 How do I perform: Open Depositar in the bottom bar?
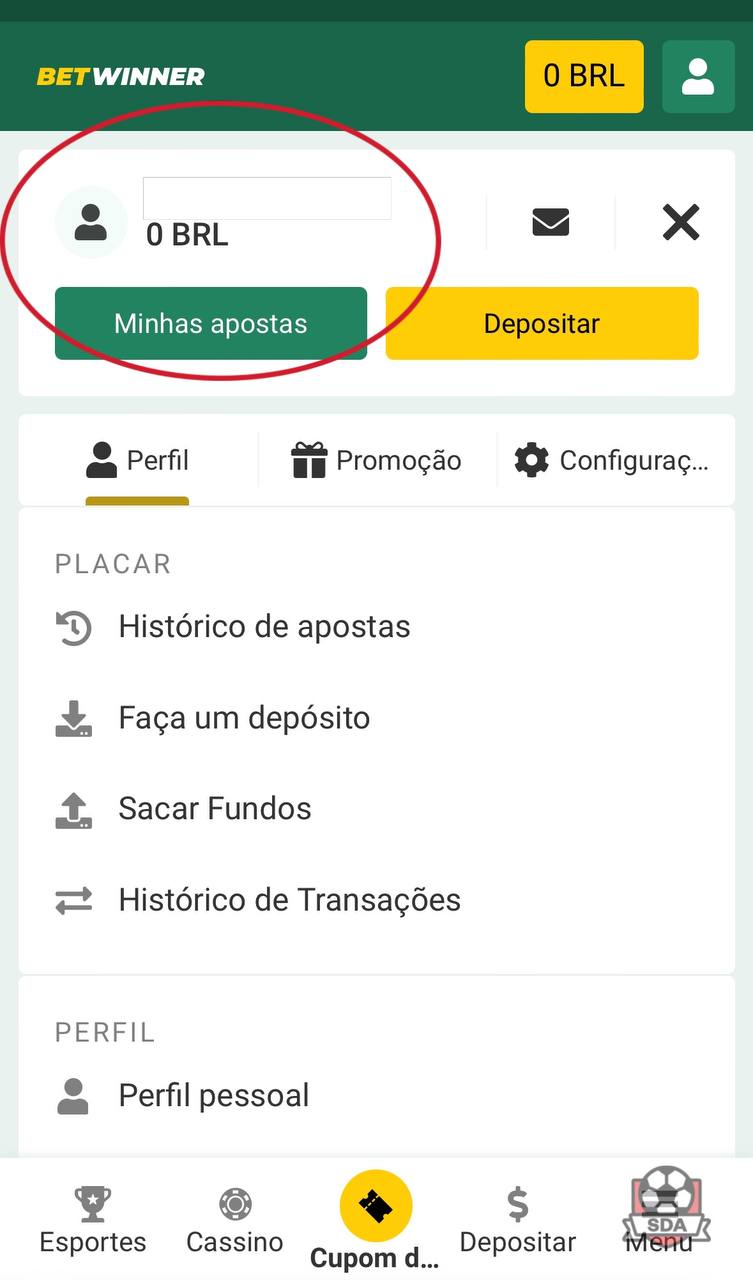517,1220
